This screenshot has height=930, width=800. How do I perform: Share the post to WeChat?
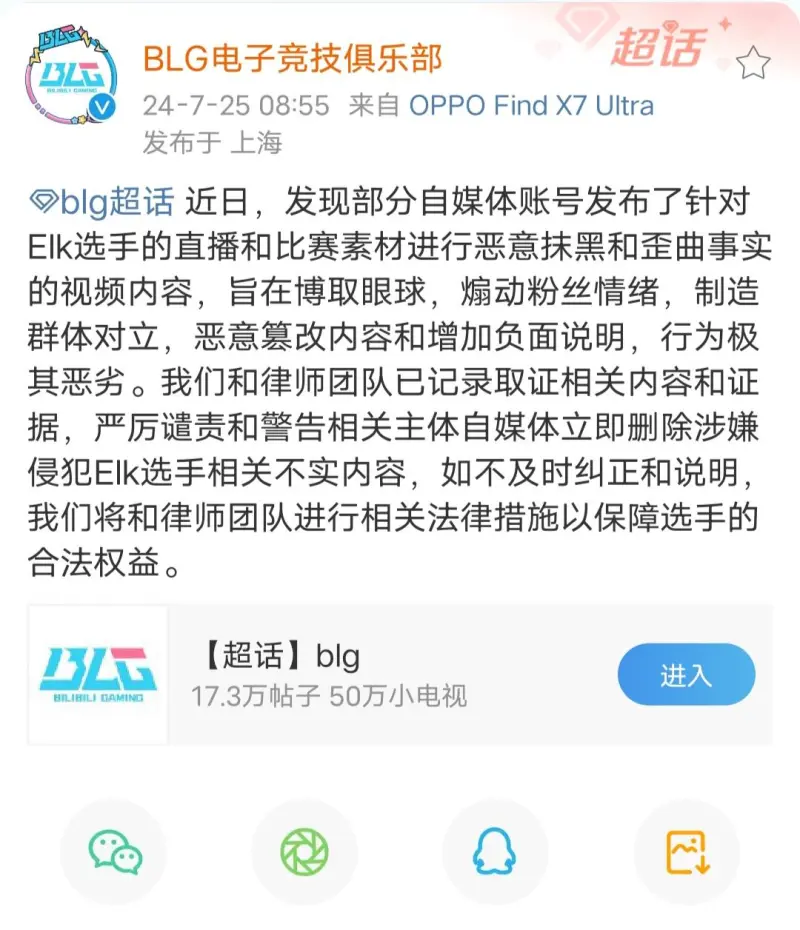point(114,851)
